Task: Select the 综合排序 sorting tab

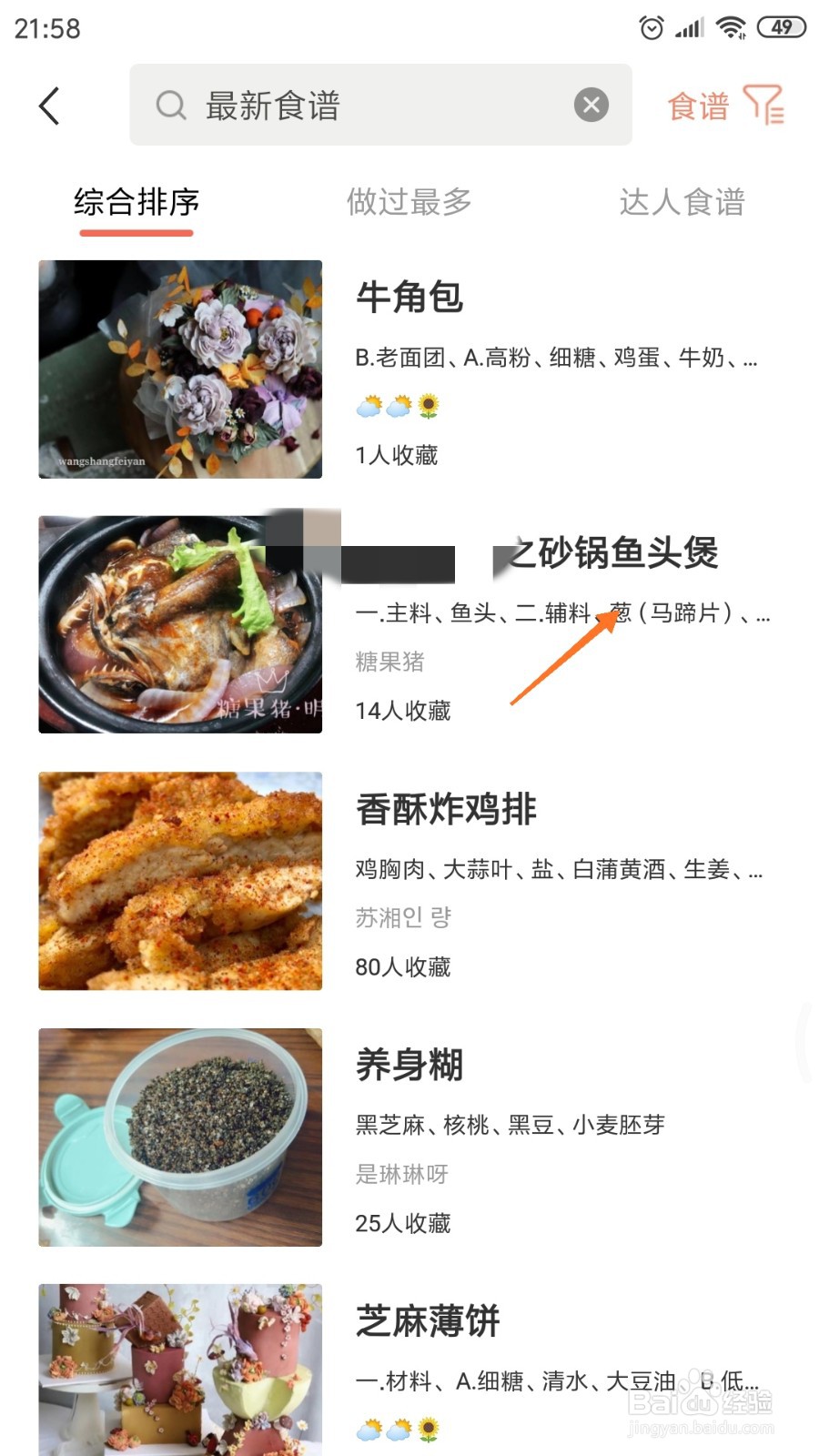Action: [136, 203]
